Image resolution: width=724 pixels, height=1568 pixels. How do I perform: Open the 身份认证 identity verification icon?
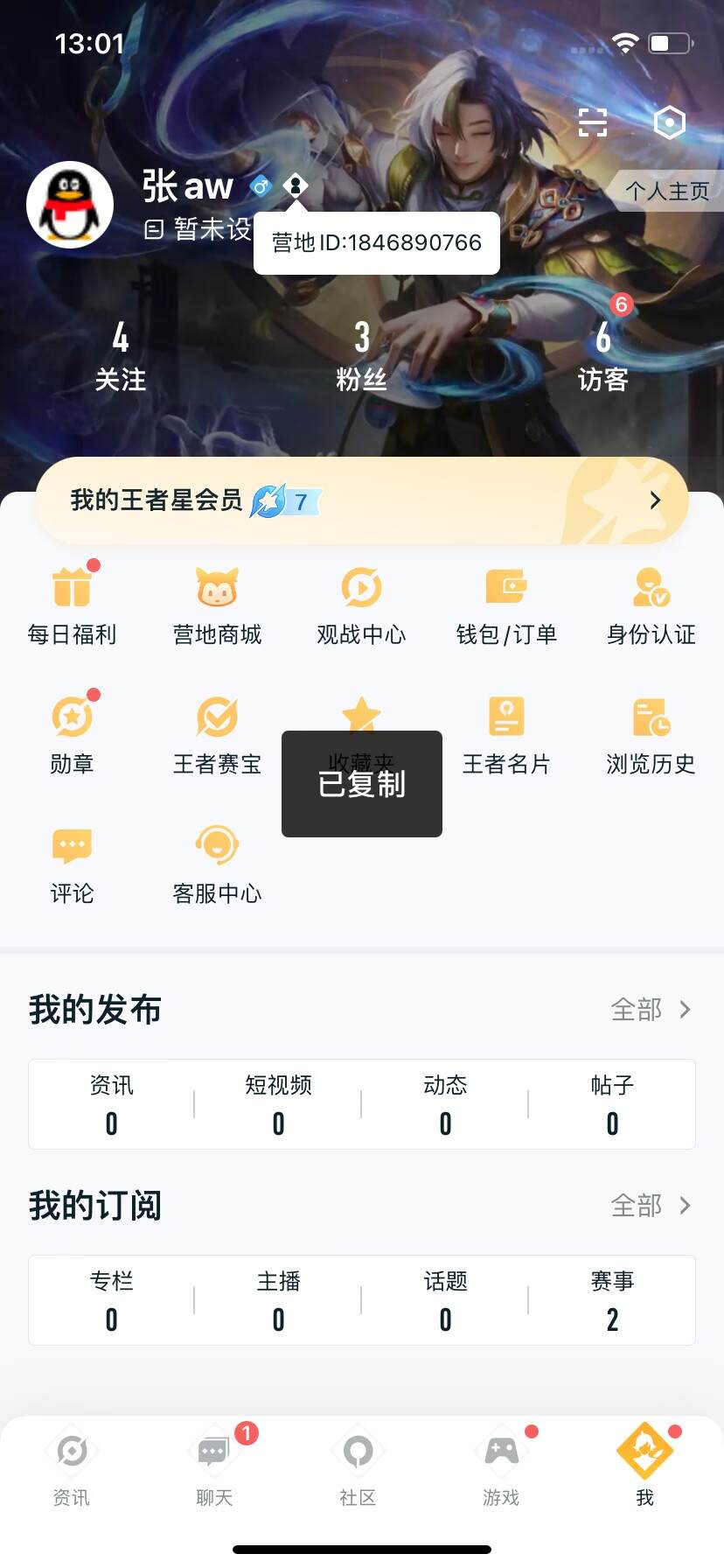click(x=651, y=605)
